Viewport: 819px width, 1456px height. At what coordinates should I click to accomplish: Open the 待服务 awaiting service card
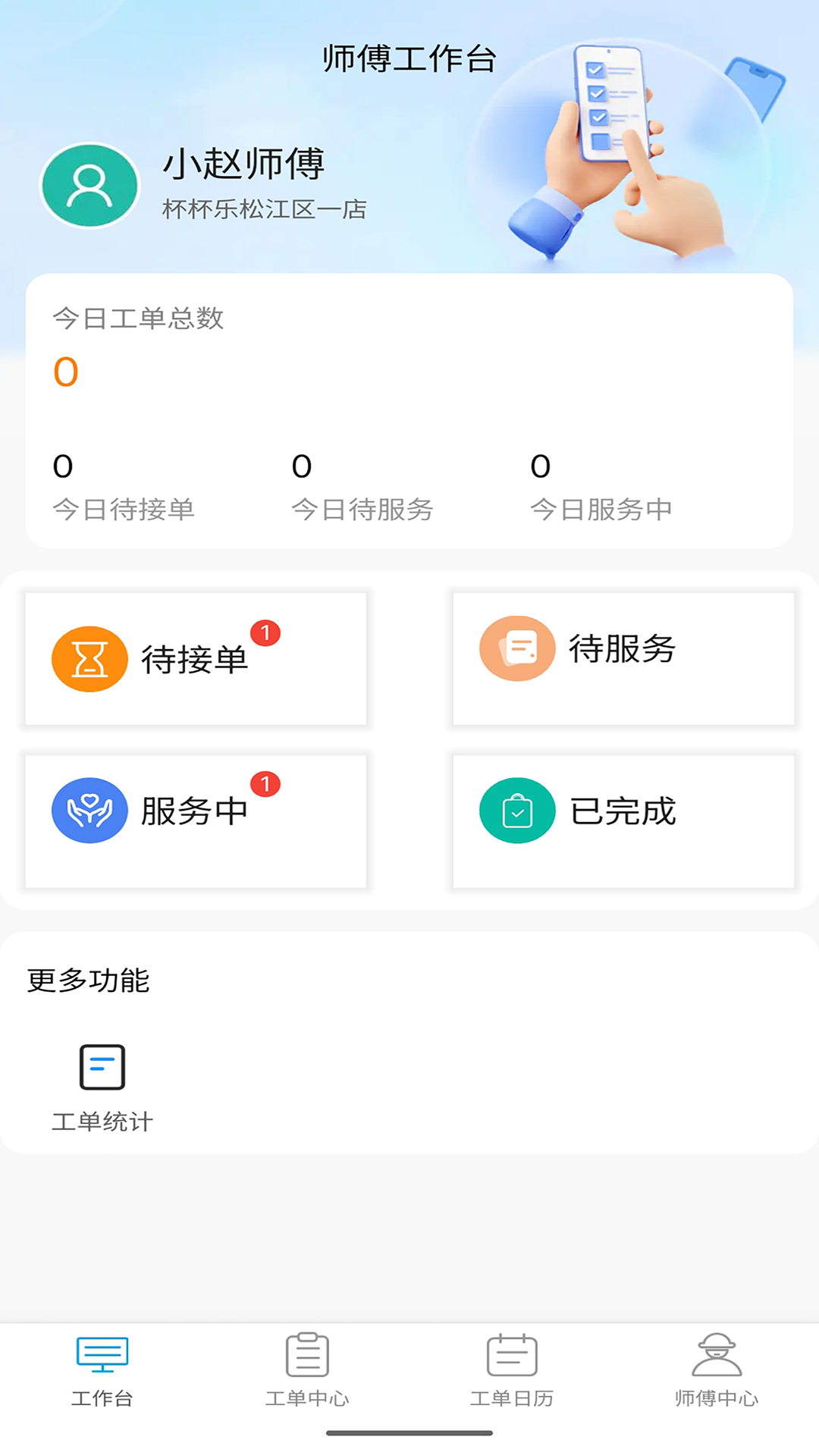623,659
